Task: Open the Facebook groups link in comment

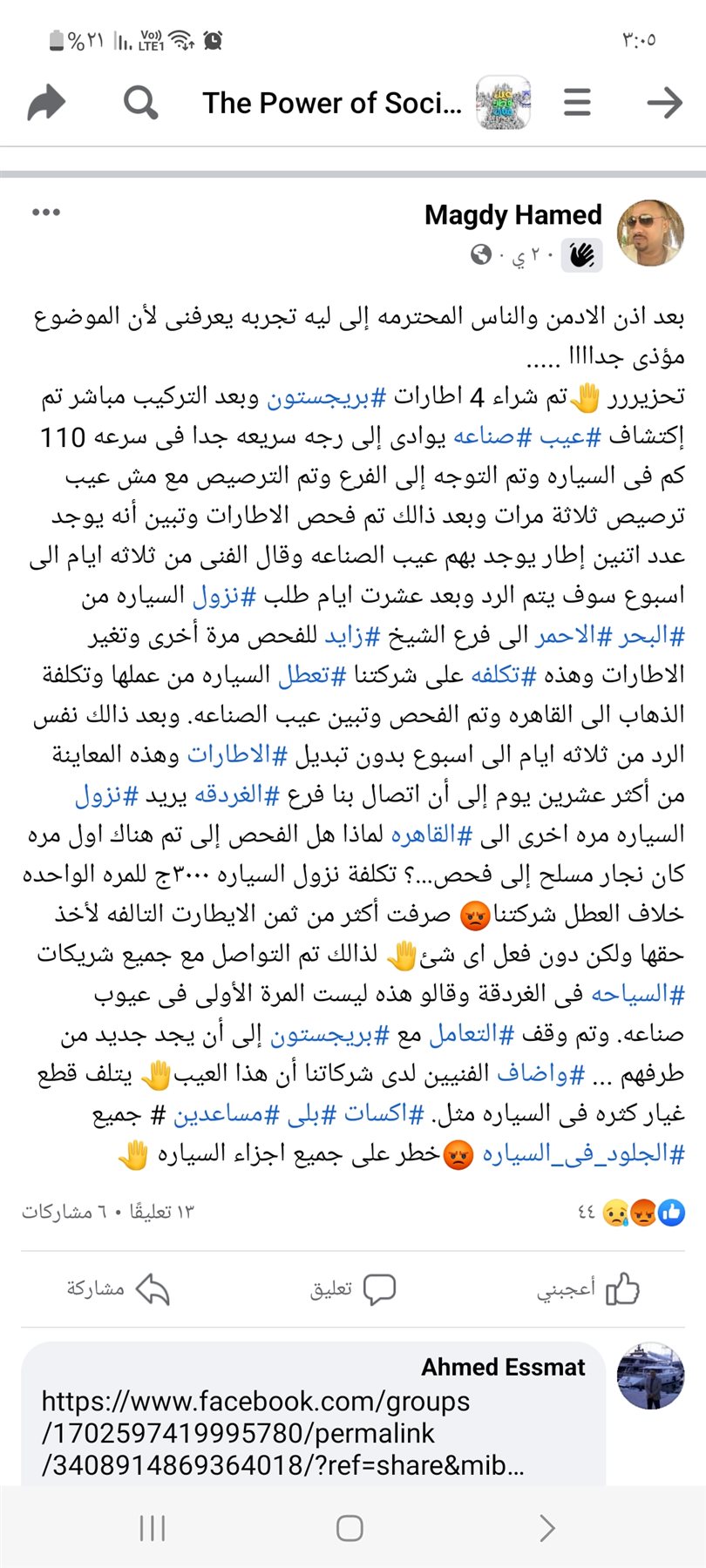Action: (x=261, y=1433)
